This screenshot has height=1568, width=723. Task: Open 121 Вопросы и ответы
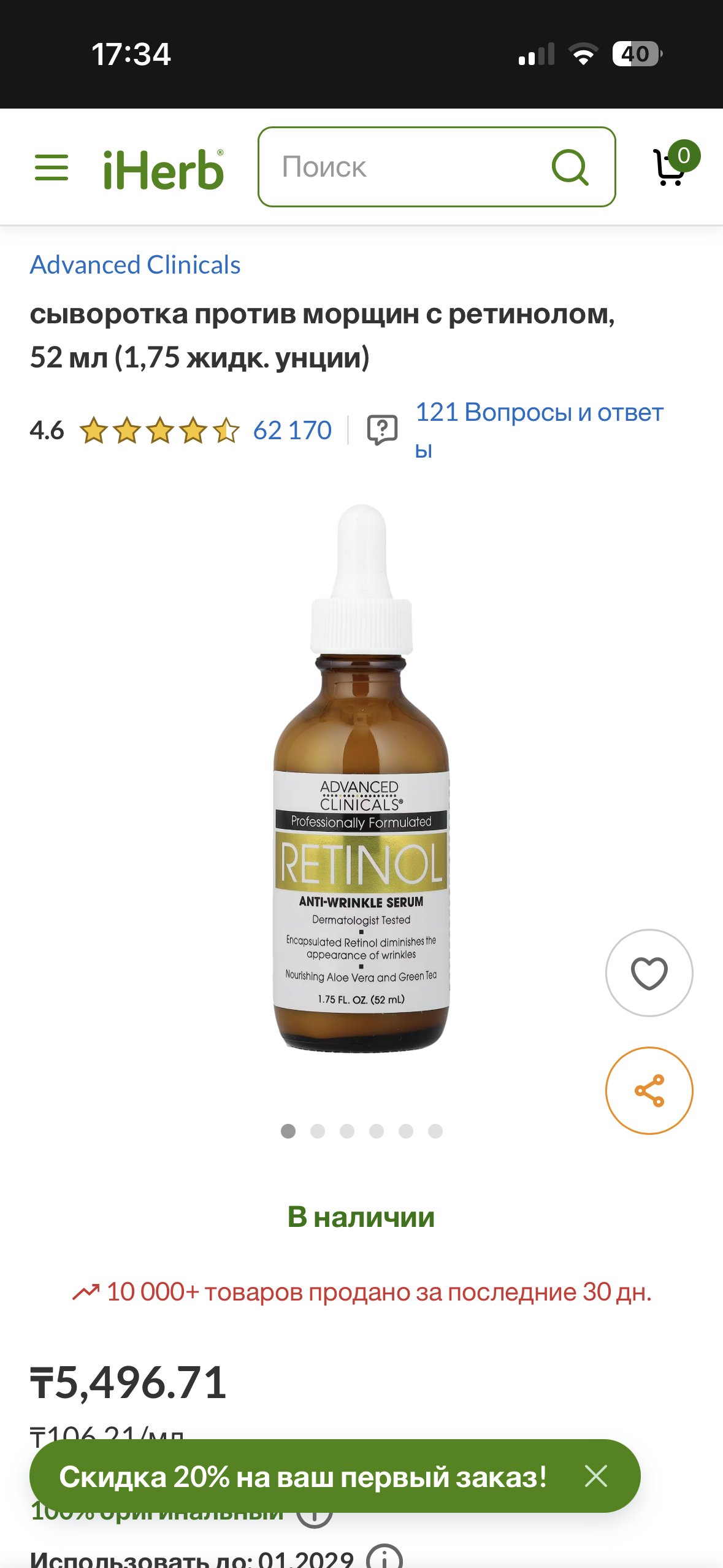(x=538, y=413)
